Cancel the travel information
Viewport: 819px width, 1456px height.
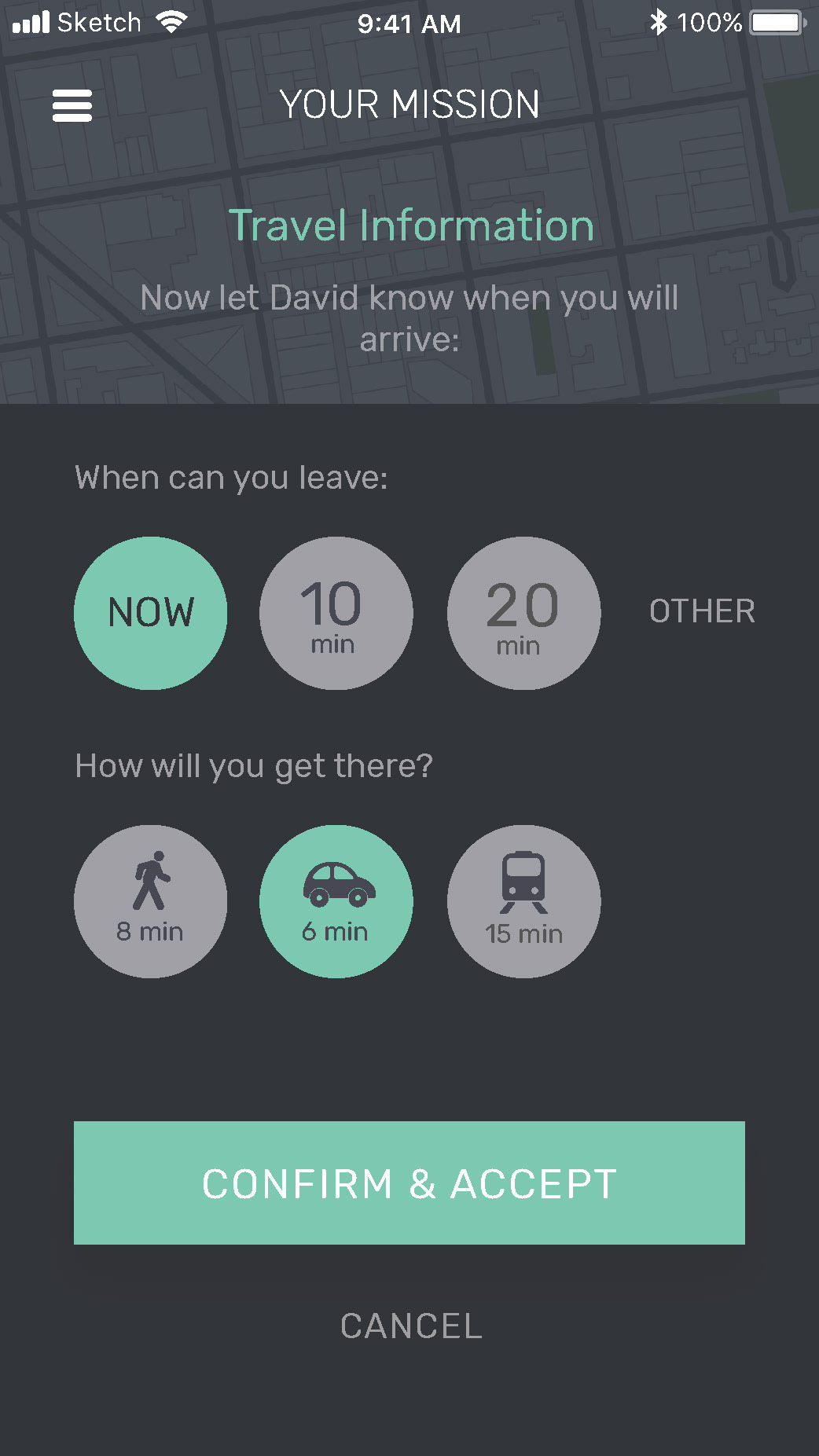(x=410, y=1326)
